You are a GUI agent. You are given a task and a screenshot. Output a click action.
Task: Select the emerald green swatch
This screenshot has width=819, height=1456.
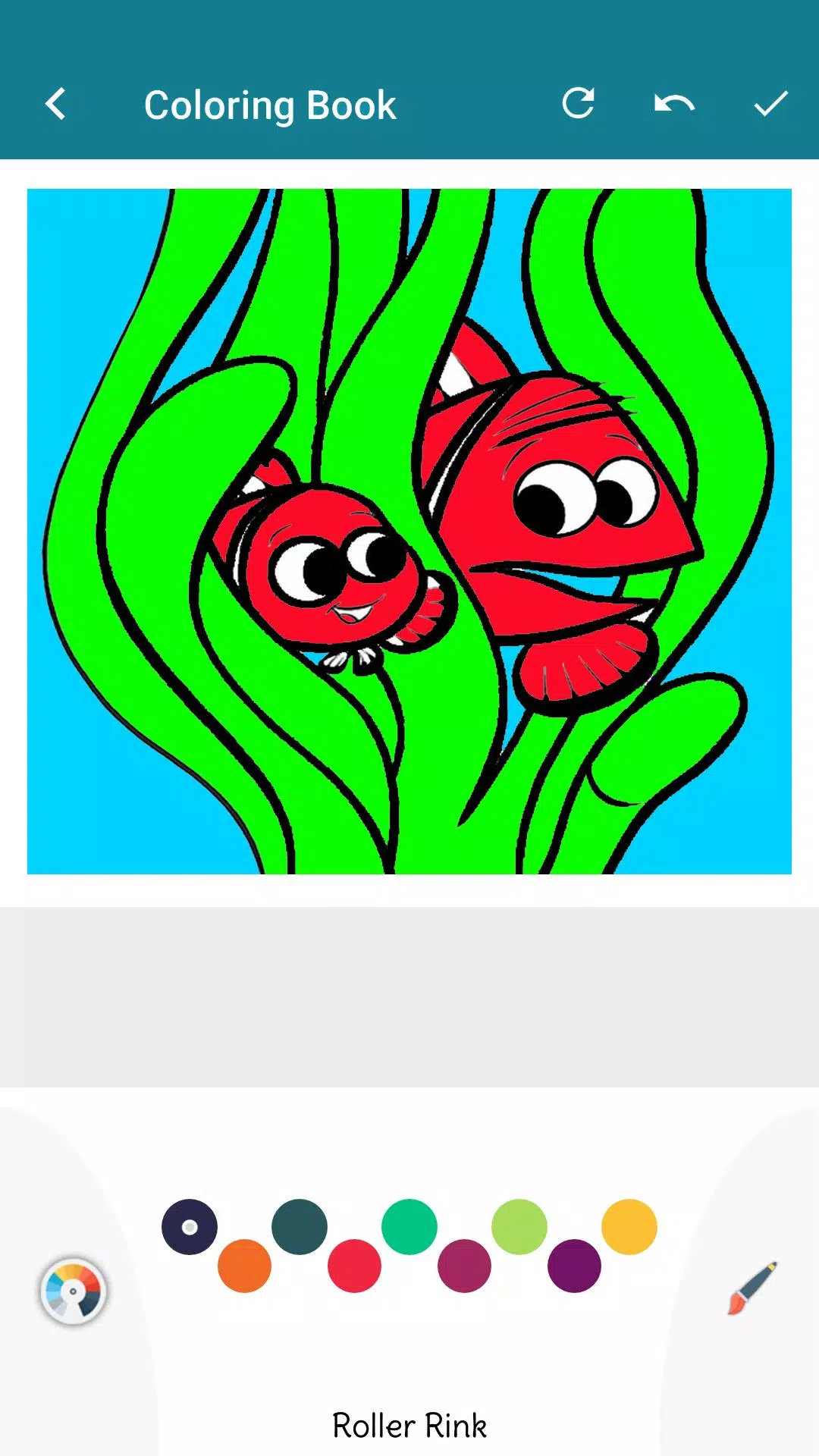pos(409,1226)
